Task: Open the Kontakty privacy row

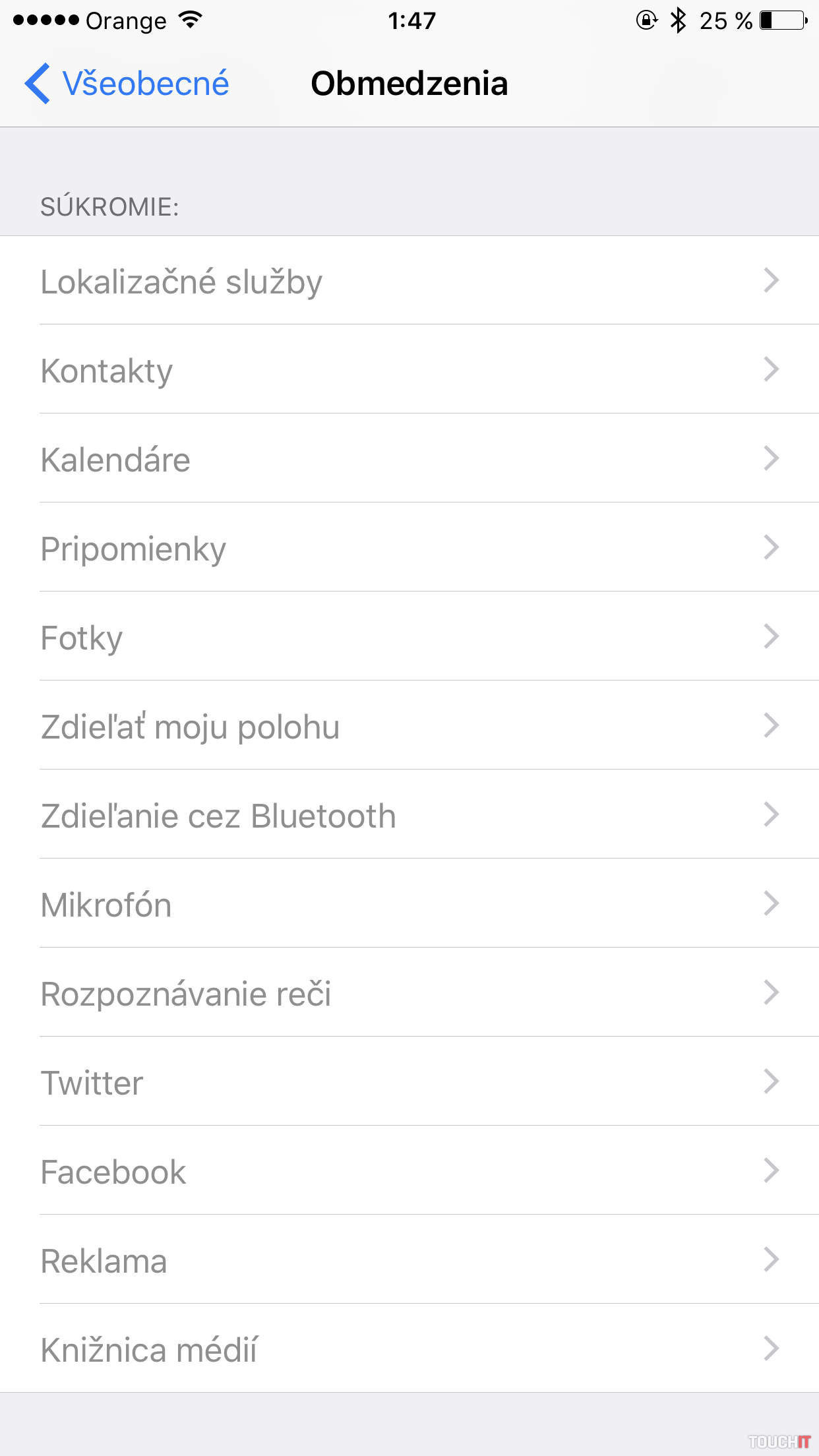Action: pyautogui.click(x=409, y=370)
